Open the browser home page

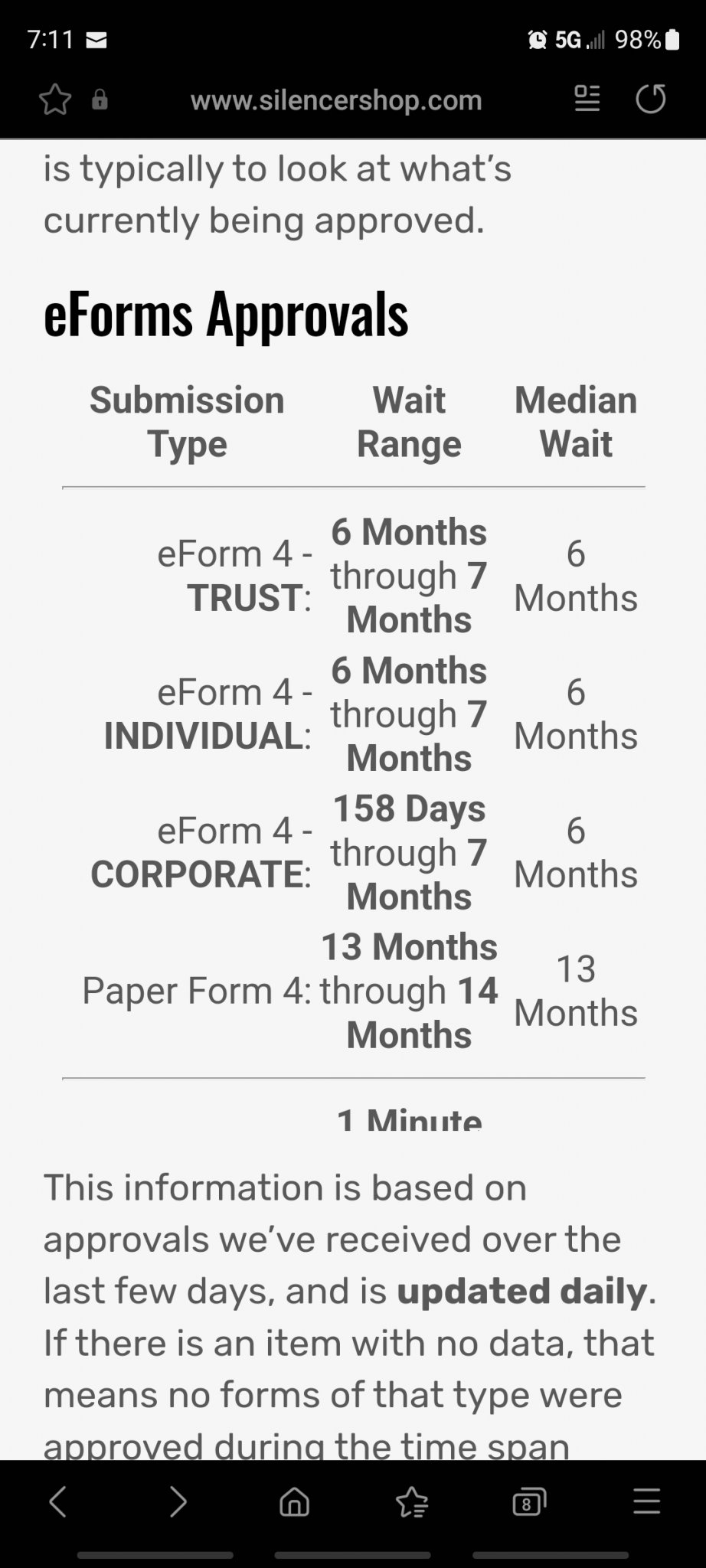294,1502
